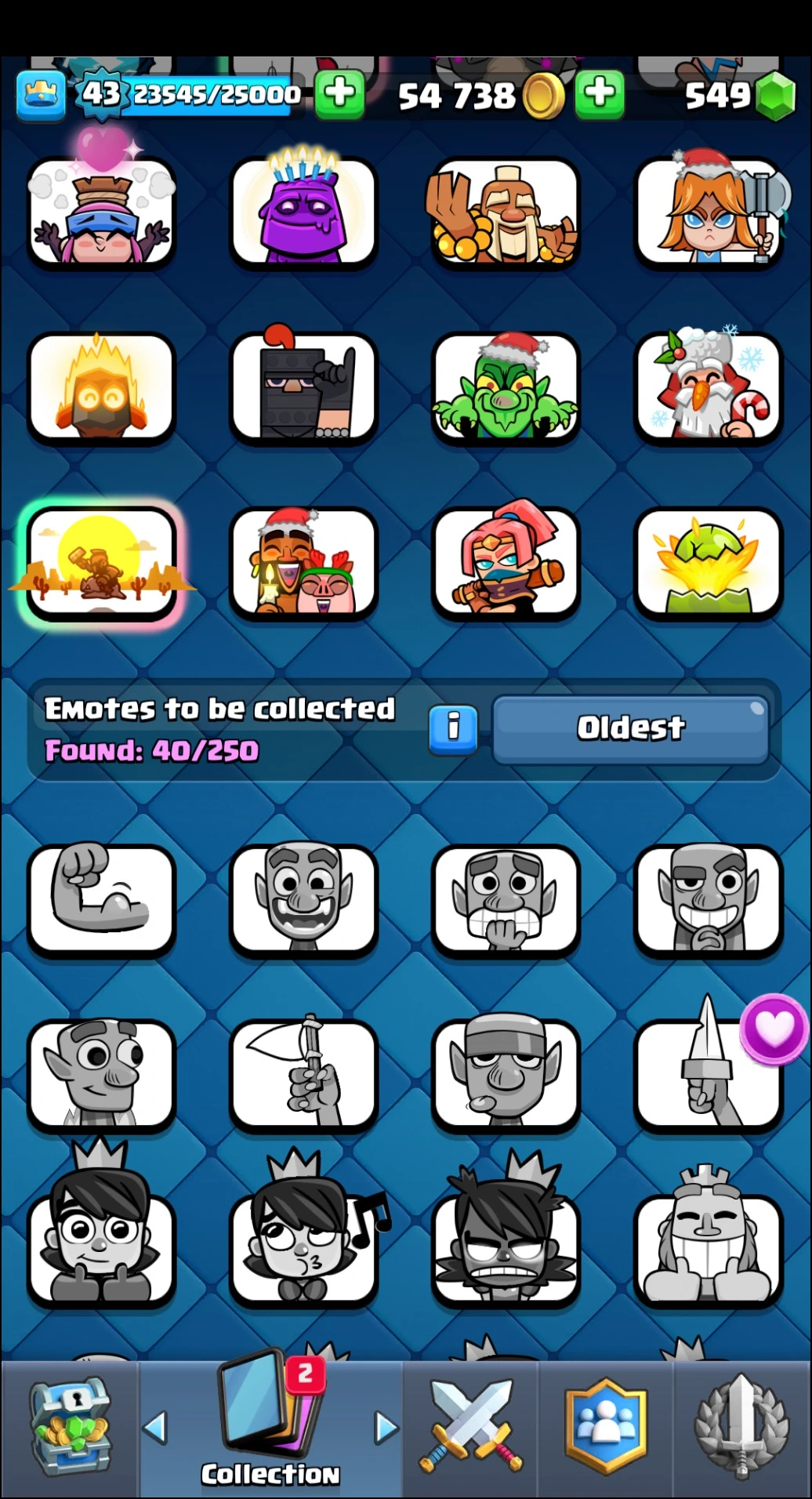
Task: Tap the purple heart floating button
Action: (x=774, y=1028)
